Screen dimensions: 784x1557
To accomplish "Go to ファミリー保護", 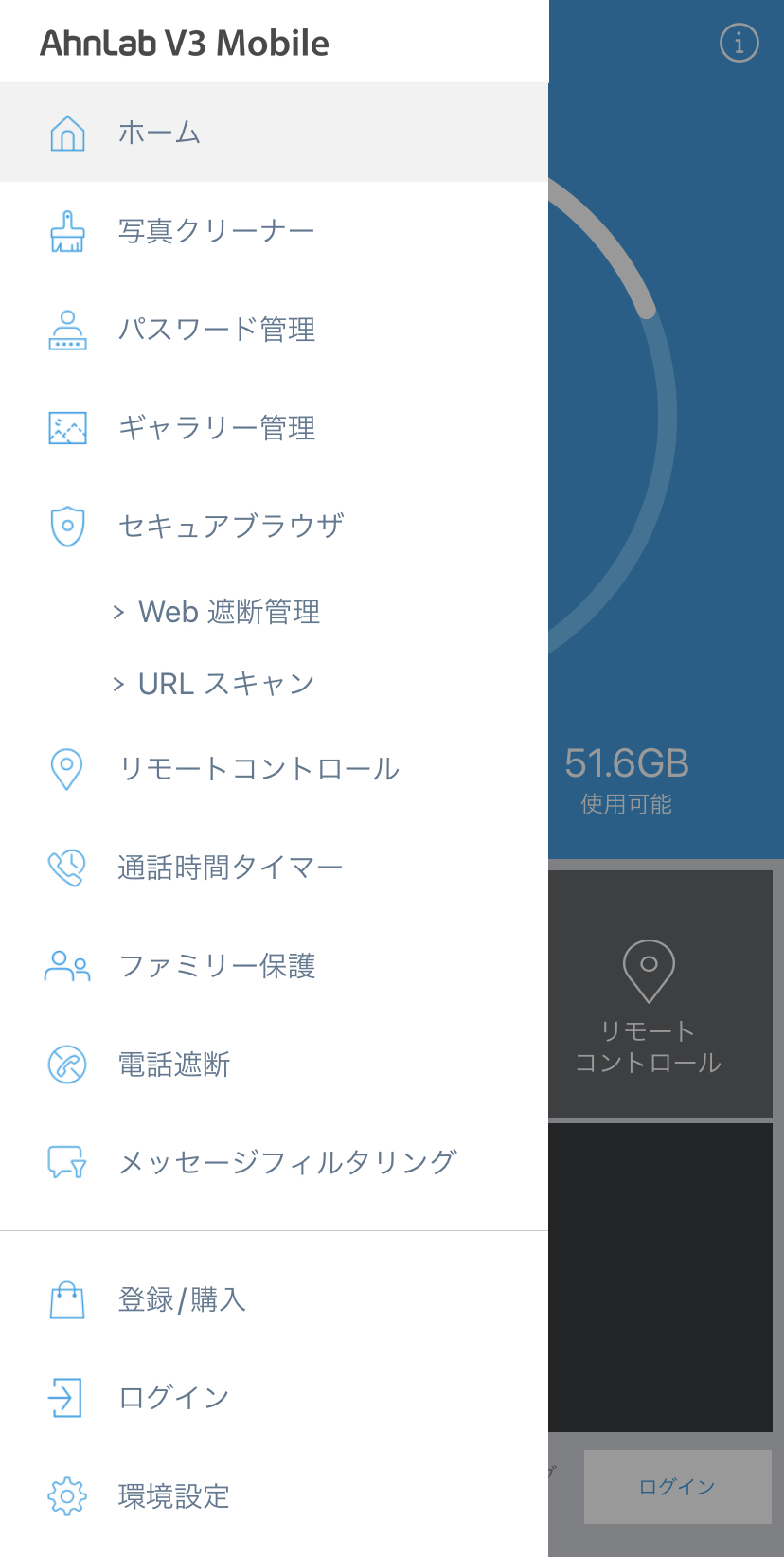I will coord(274,966).
